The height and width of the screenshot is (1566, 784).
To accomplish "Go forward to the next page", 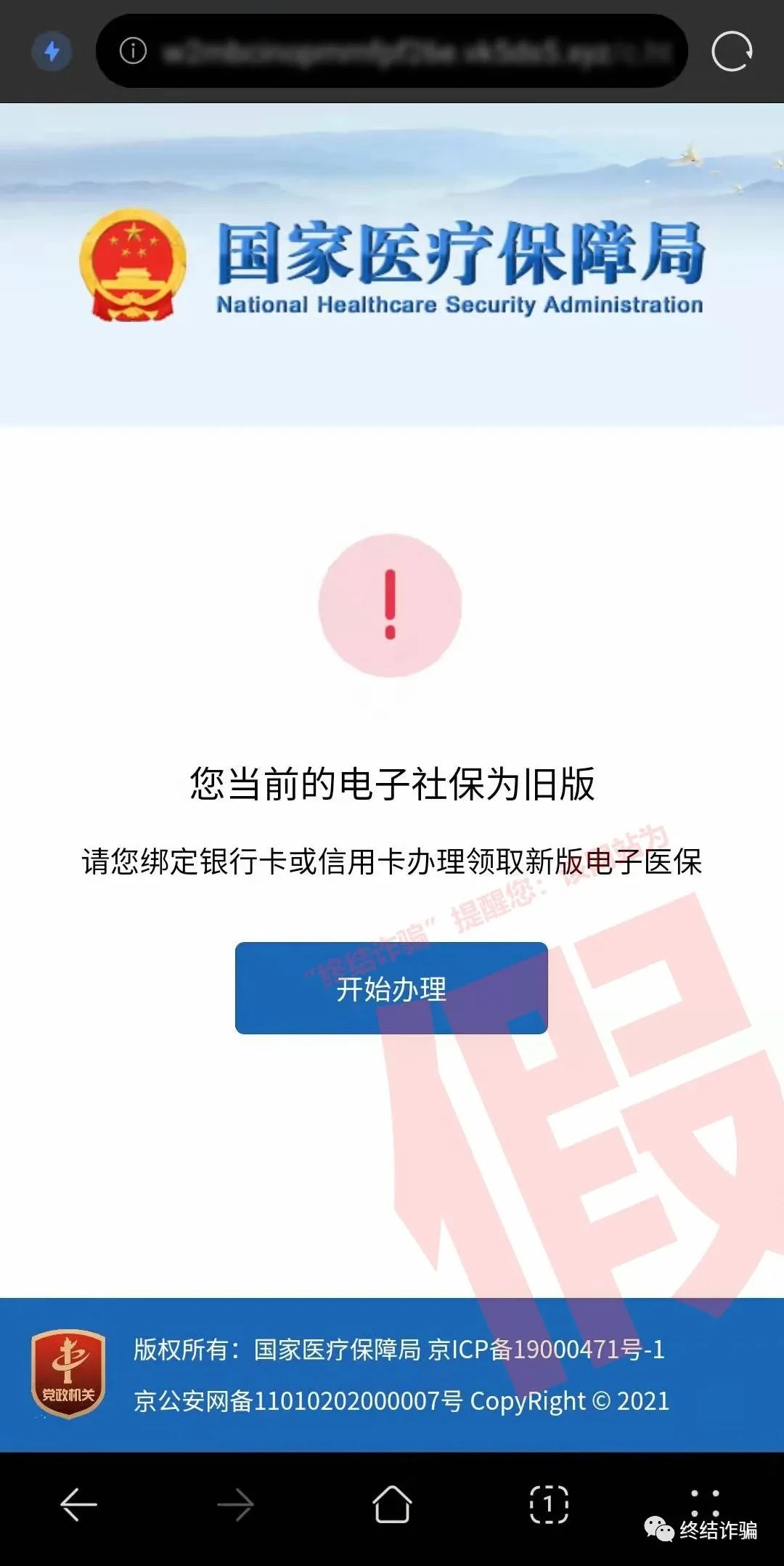I will click(x=235, y=1504).
